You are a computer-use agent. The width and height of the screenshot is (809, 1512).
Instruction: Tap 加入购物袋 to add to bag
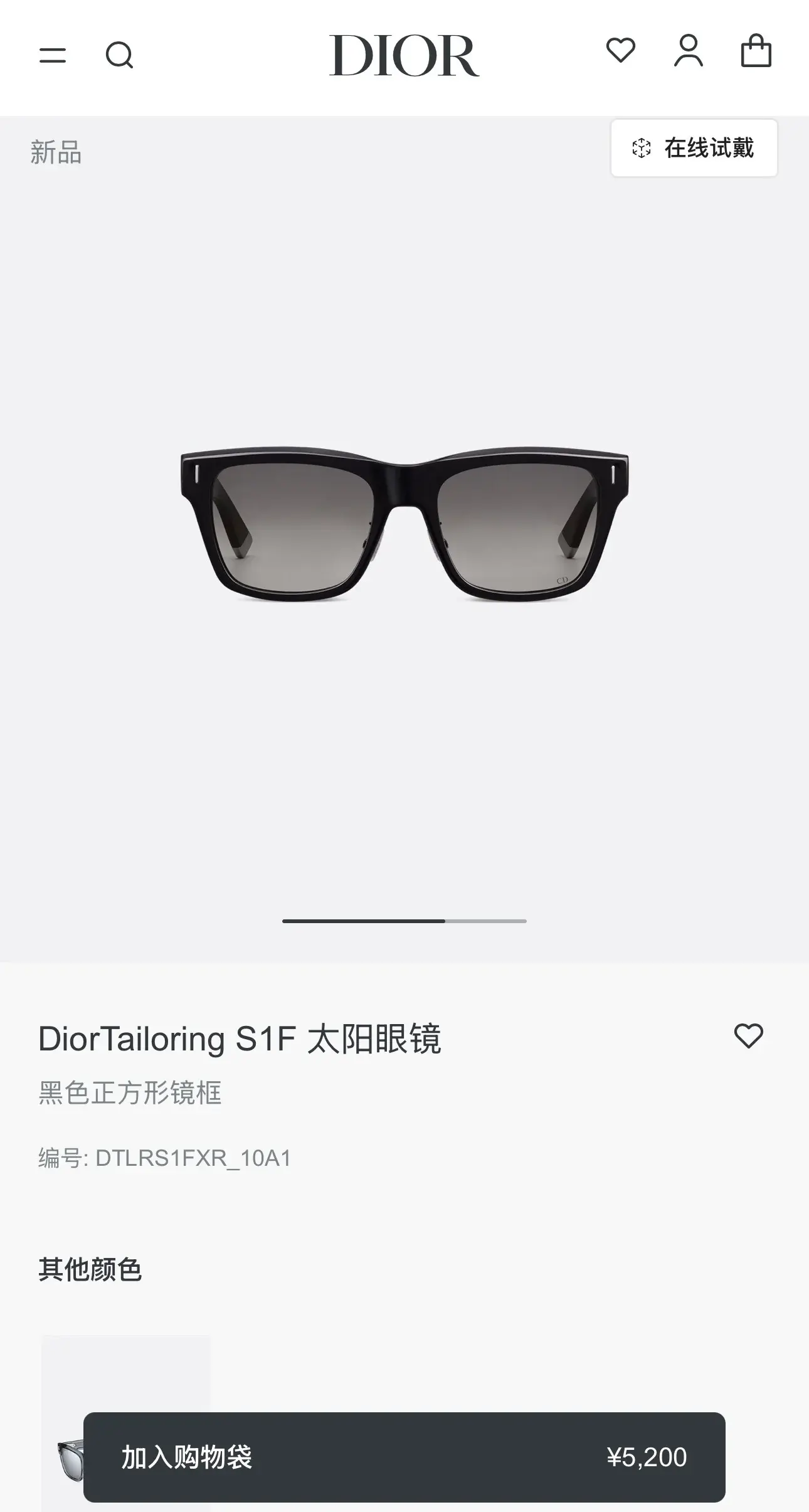pyautogui.click(x=404, y=1457)
